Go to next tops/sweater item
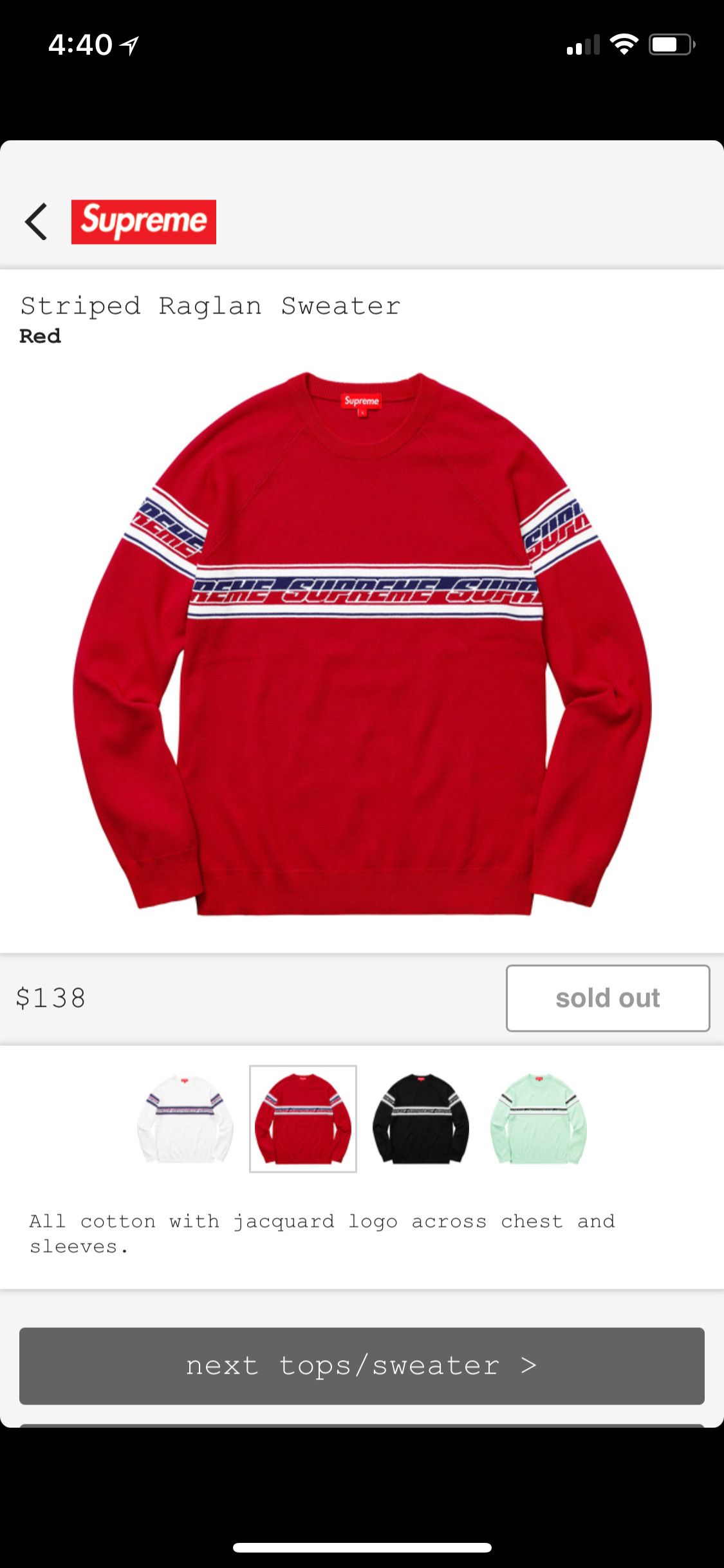 [362, 1365]
